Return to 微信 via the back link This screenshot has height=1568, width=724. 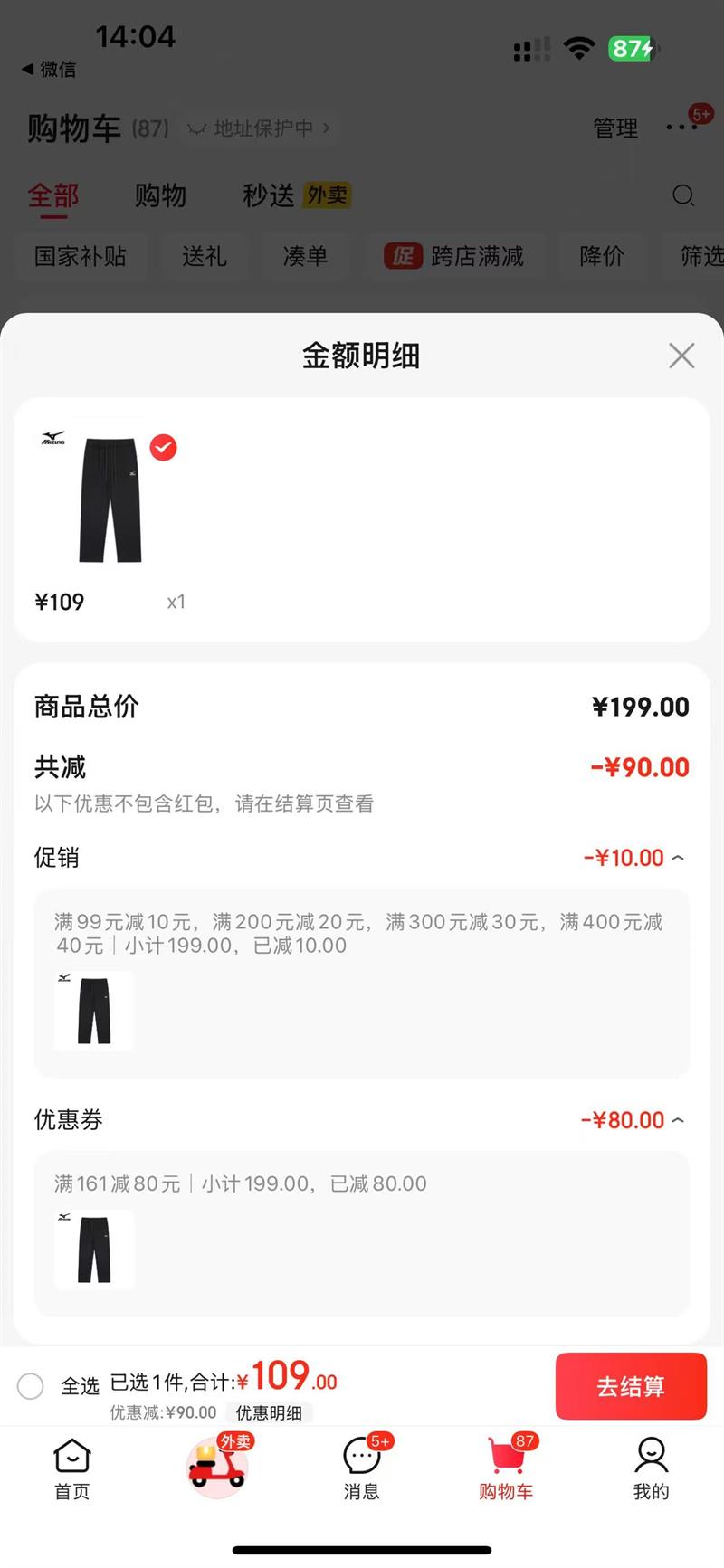point(50,70)
